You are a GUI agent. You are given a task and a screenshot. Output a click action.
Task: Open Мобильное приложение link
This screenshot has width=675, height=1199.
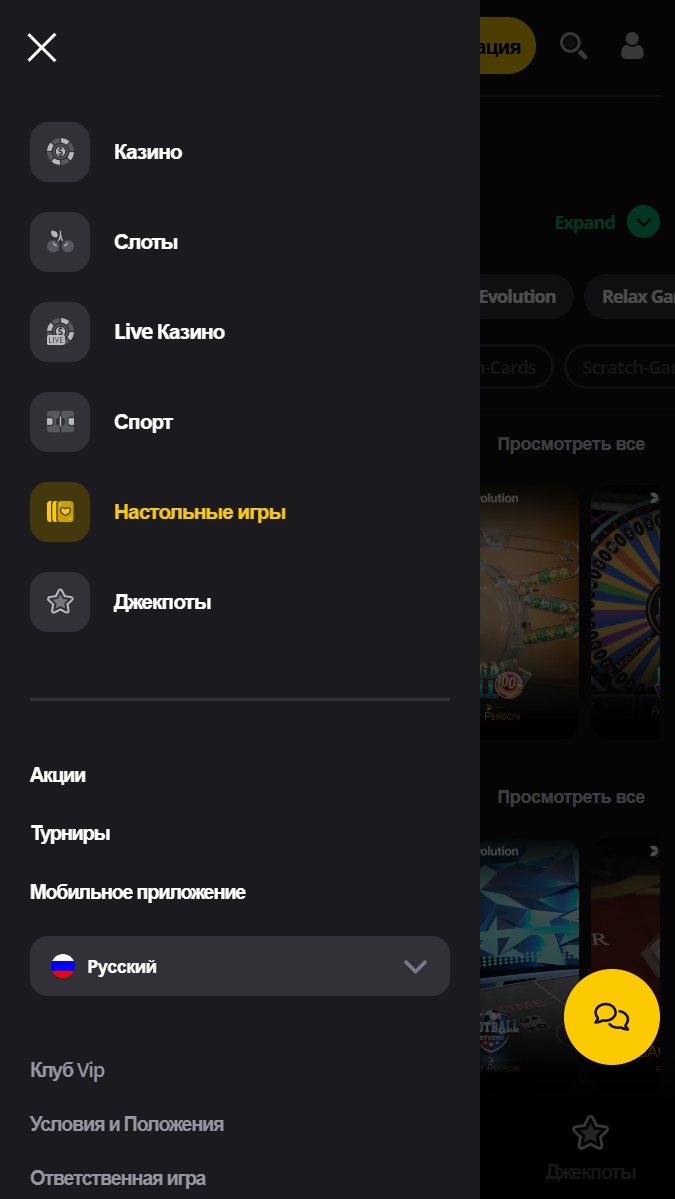(138, 891)
